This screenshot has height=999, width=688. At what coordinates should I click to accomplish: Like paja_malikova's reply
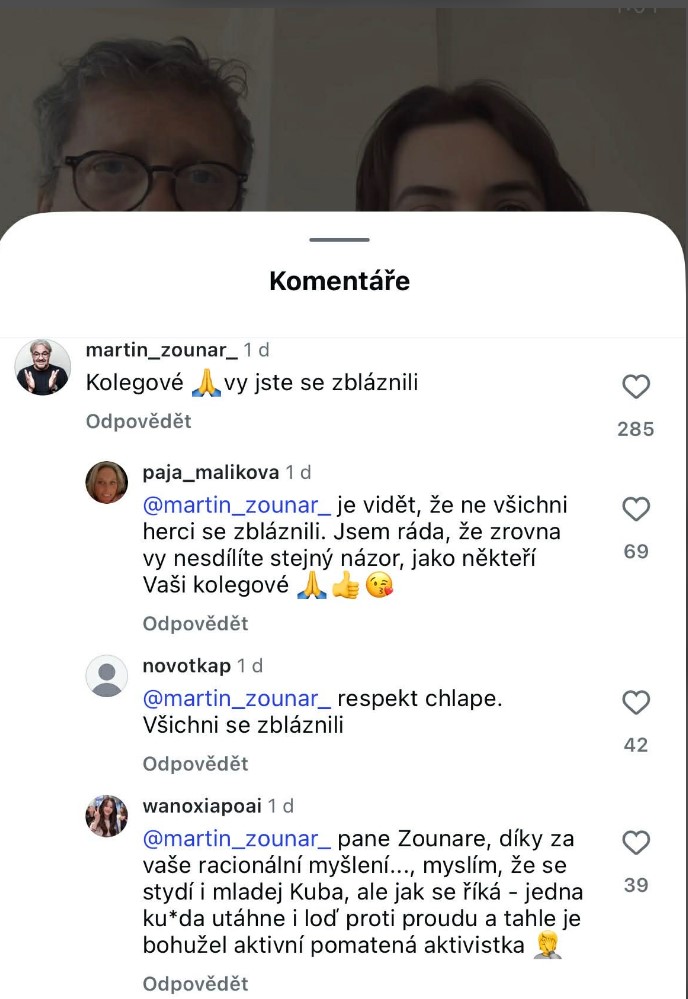tap(636, 510)
